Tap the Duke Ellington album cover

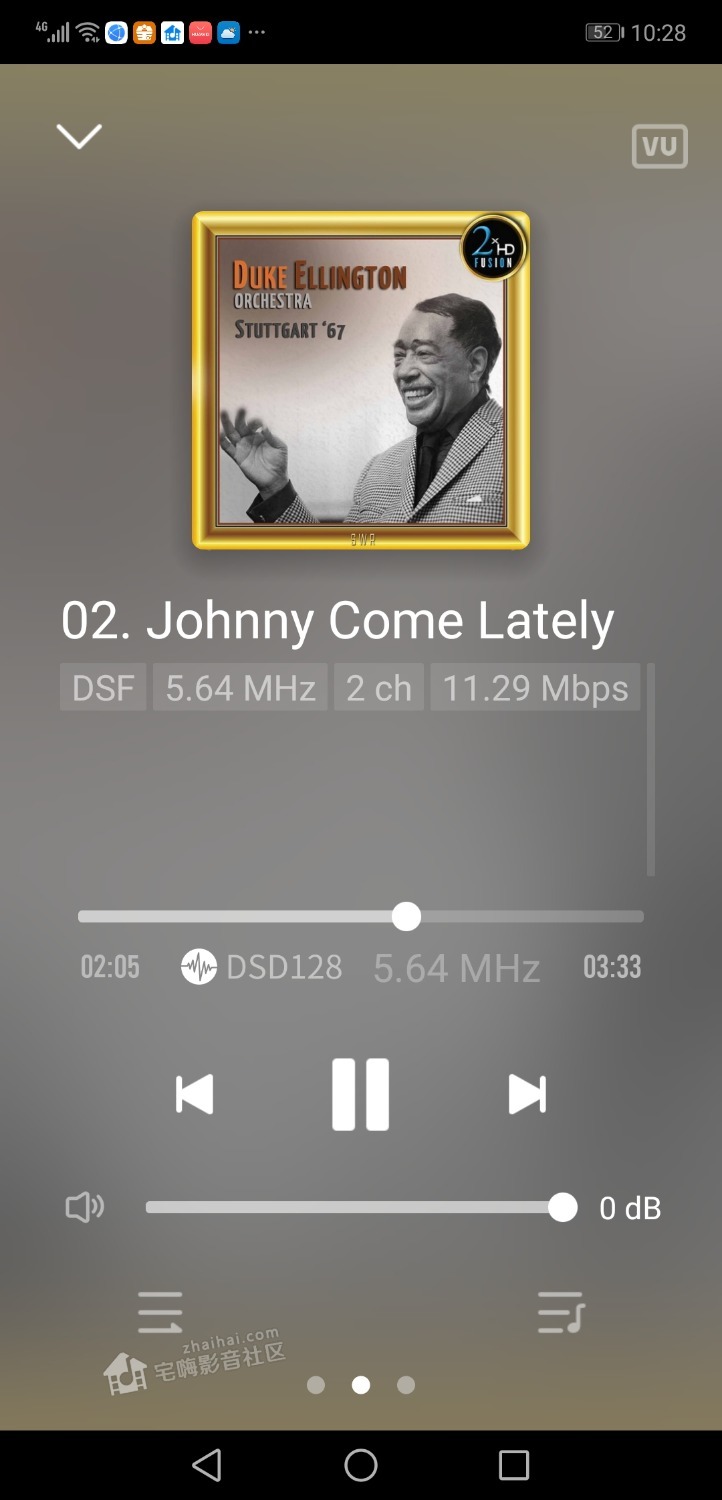tap(360, 380)
